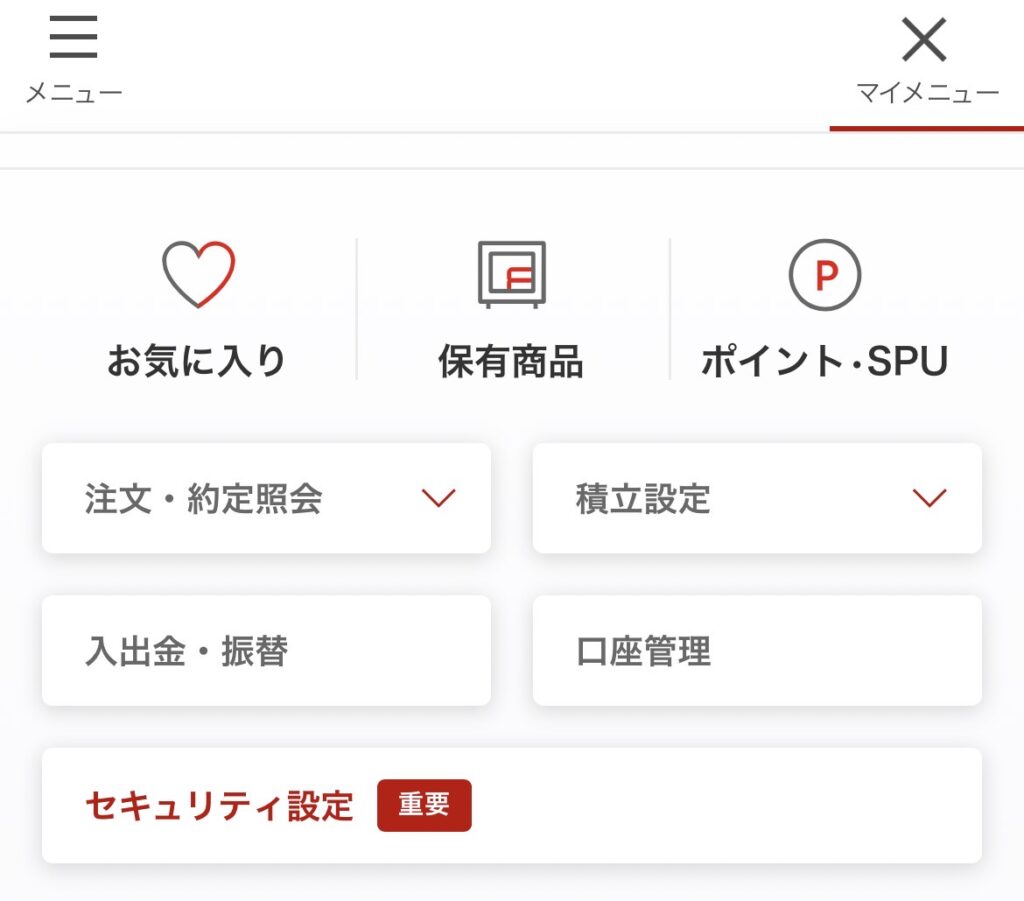The image size is (1024, 901).
Task: Go to 入出金・振替
Action: [x=266, y=651]
